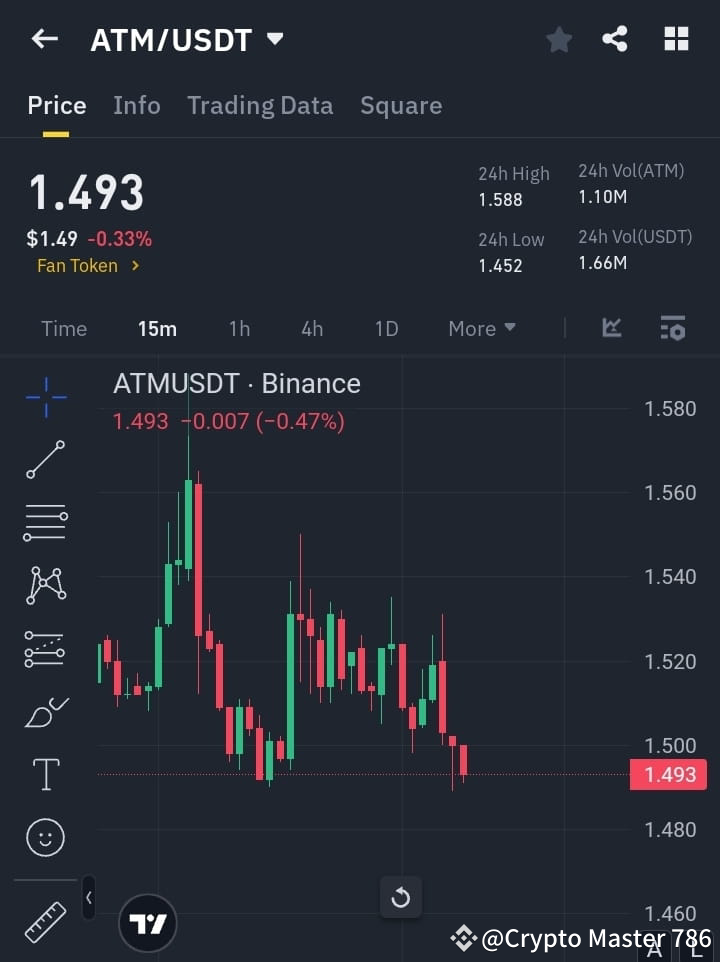Tap the chart refresh button

(401, 898)
